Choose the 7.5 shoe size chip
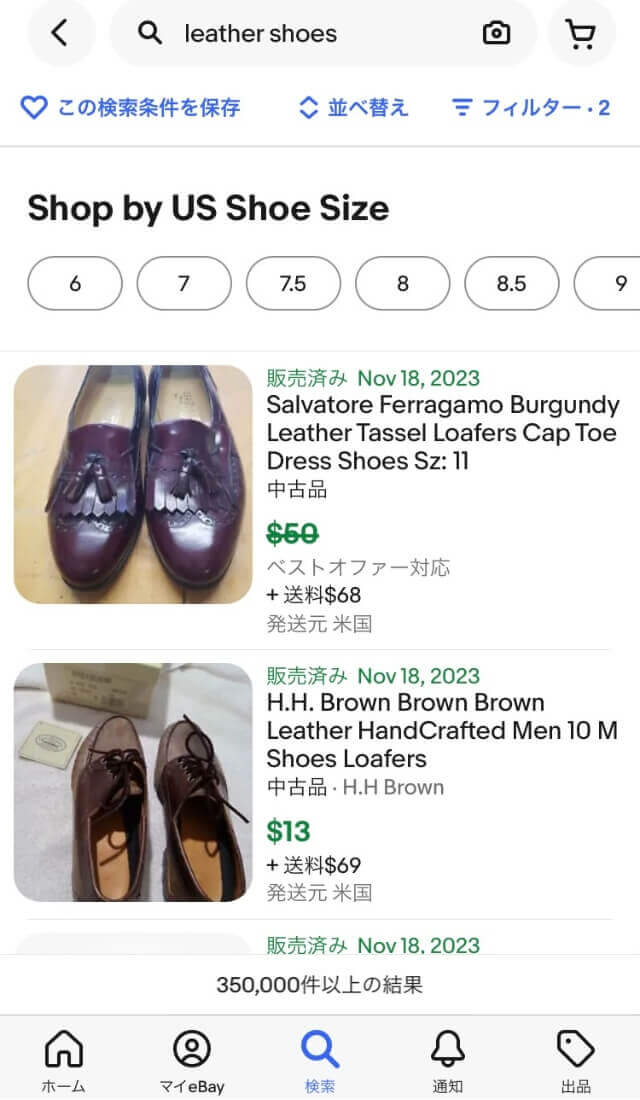 pos(293,284)
